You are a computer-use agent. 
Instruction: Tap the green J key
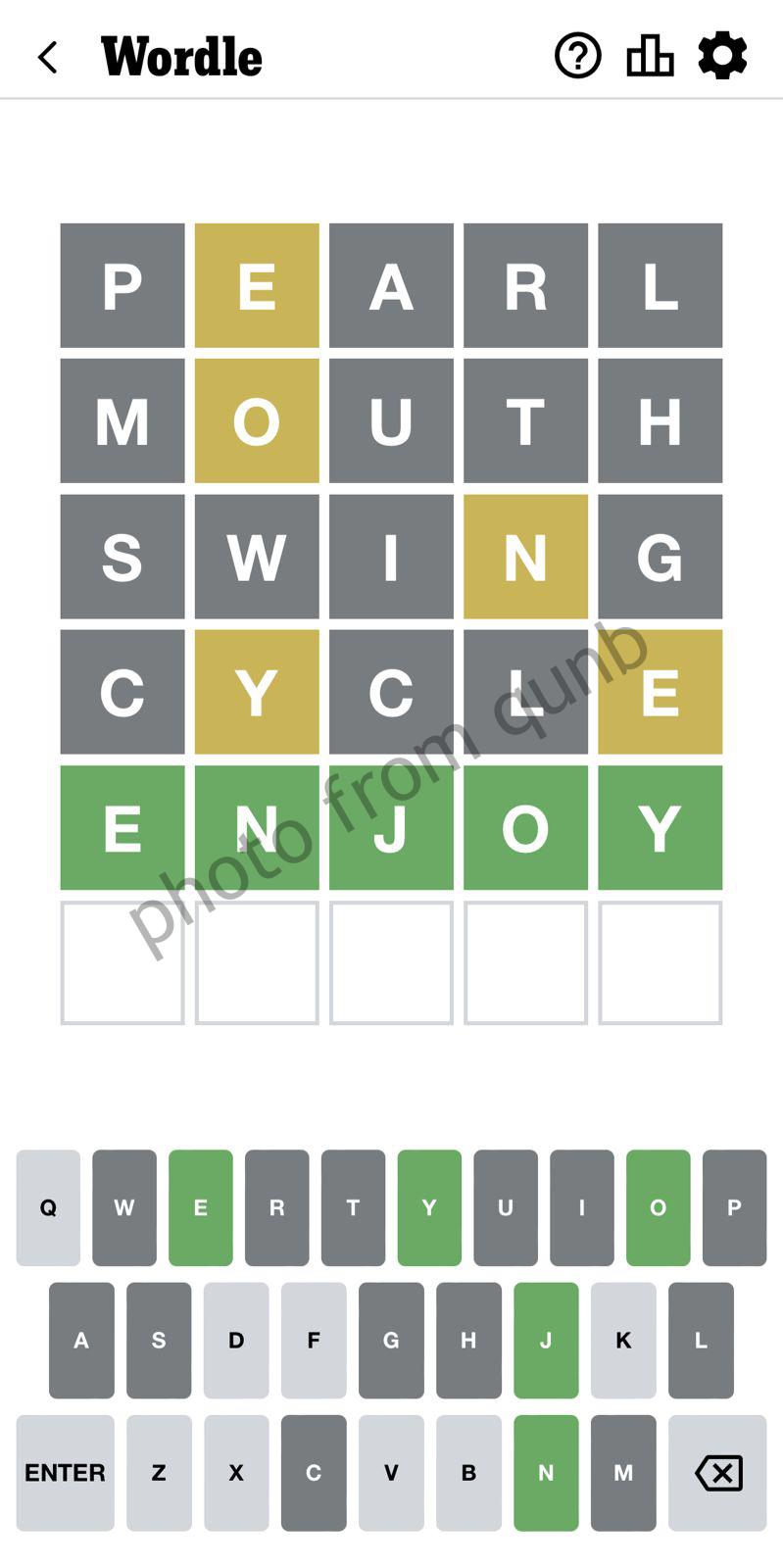click(x=546, y=1340)
